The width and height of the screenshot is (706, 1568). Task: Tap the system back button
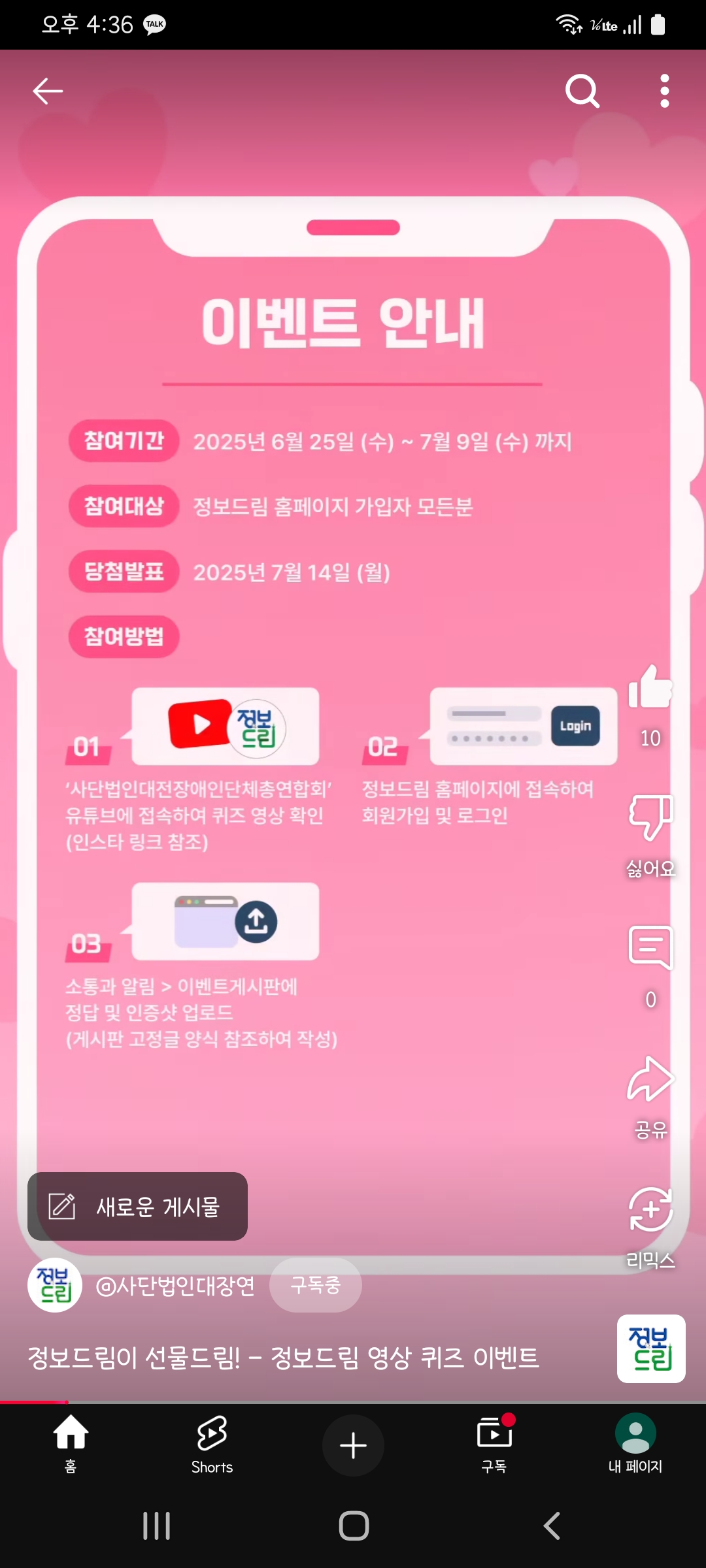point(552,1526)
